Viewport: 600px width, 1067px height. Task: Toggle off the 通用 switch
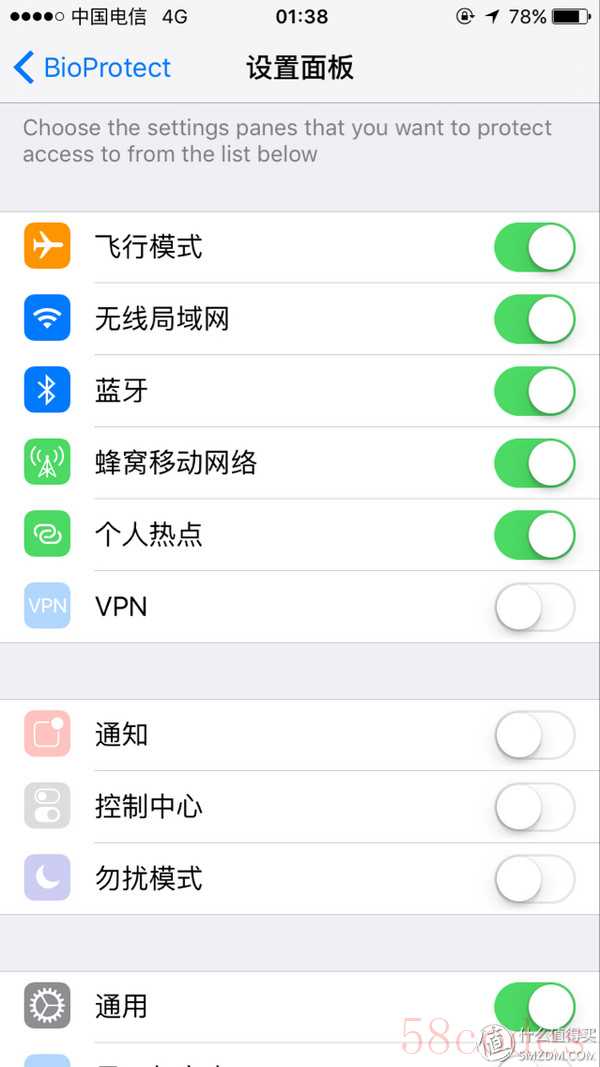click(x=535, y=1006)
